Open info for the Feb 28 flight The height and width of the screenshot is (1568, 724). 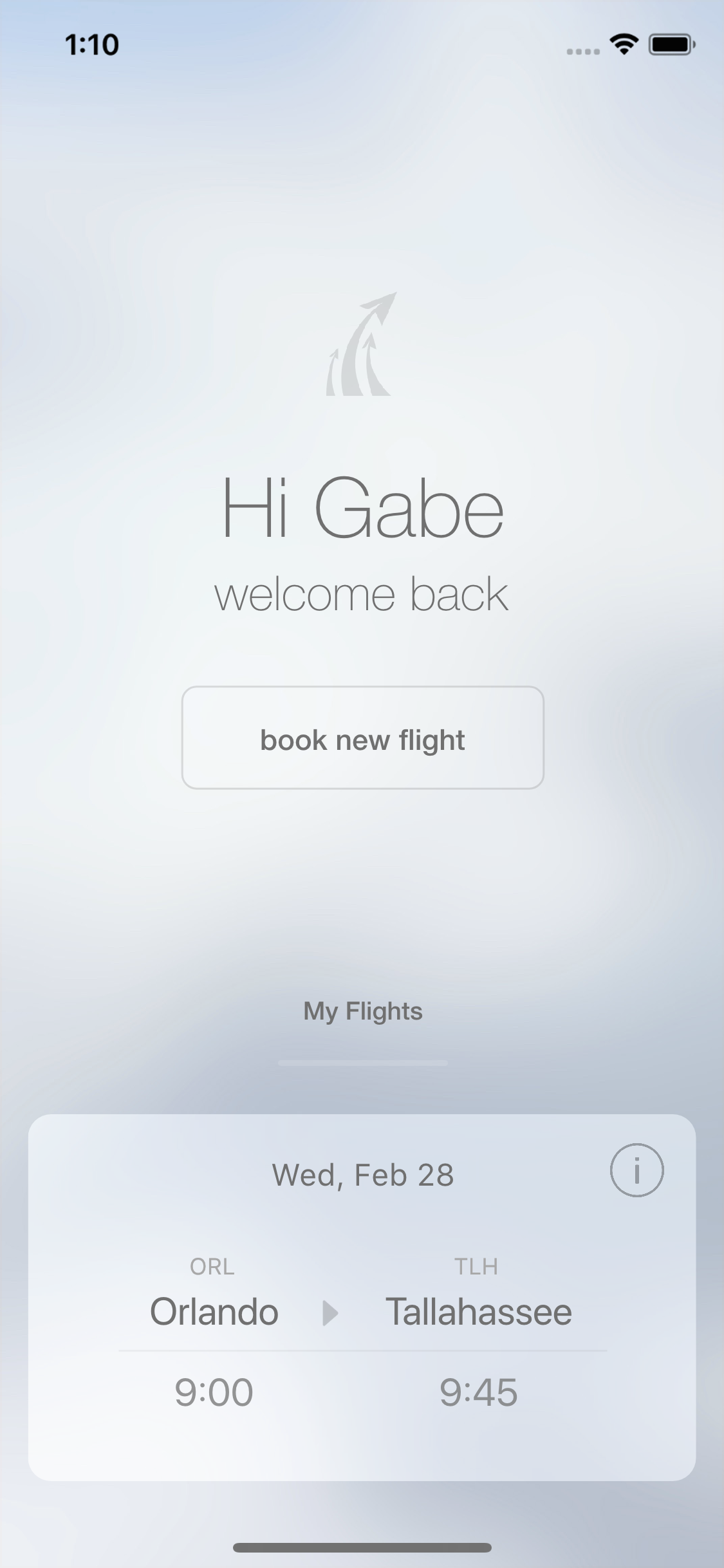tap(636, 1170)
